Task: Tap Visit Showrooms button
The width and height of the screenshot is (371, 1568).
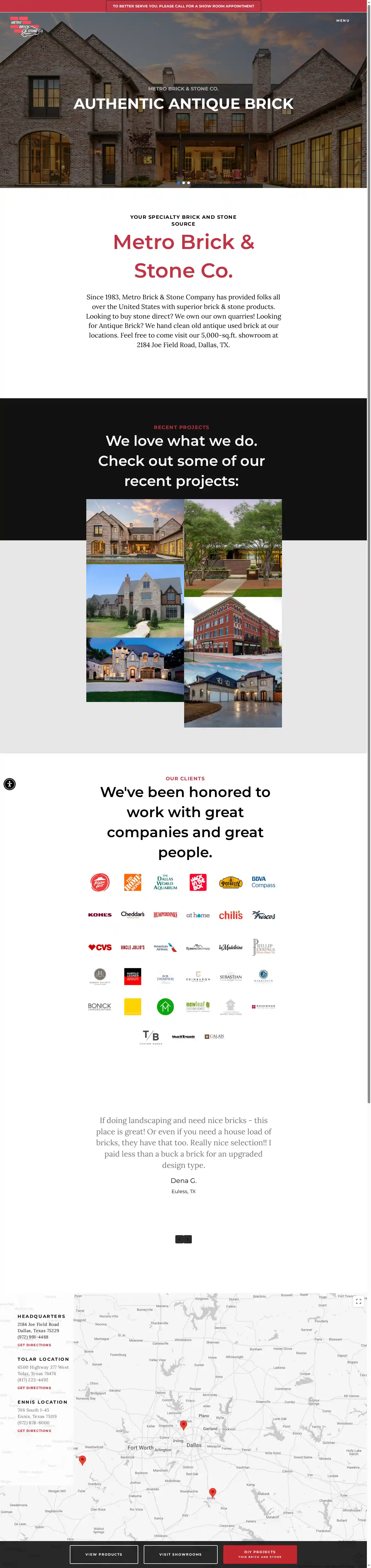Action: tap(181, 1553)
